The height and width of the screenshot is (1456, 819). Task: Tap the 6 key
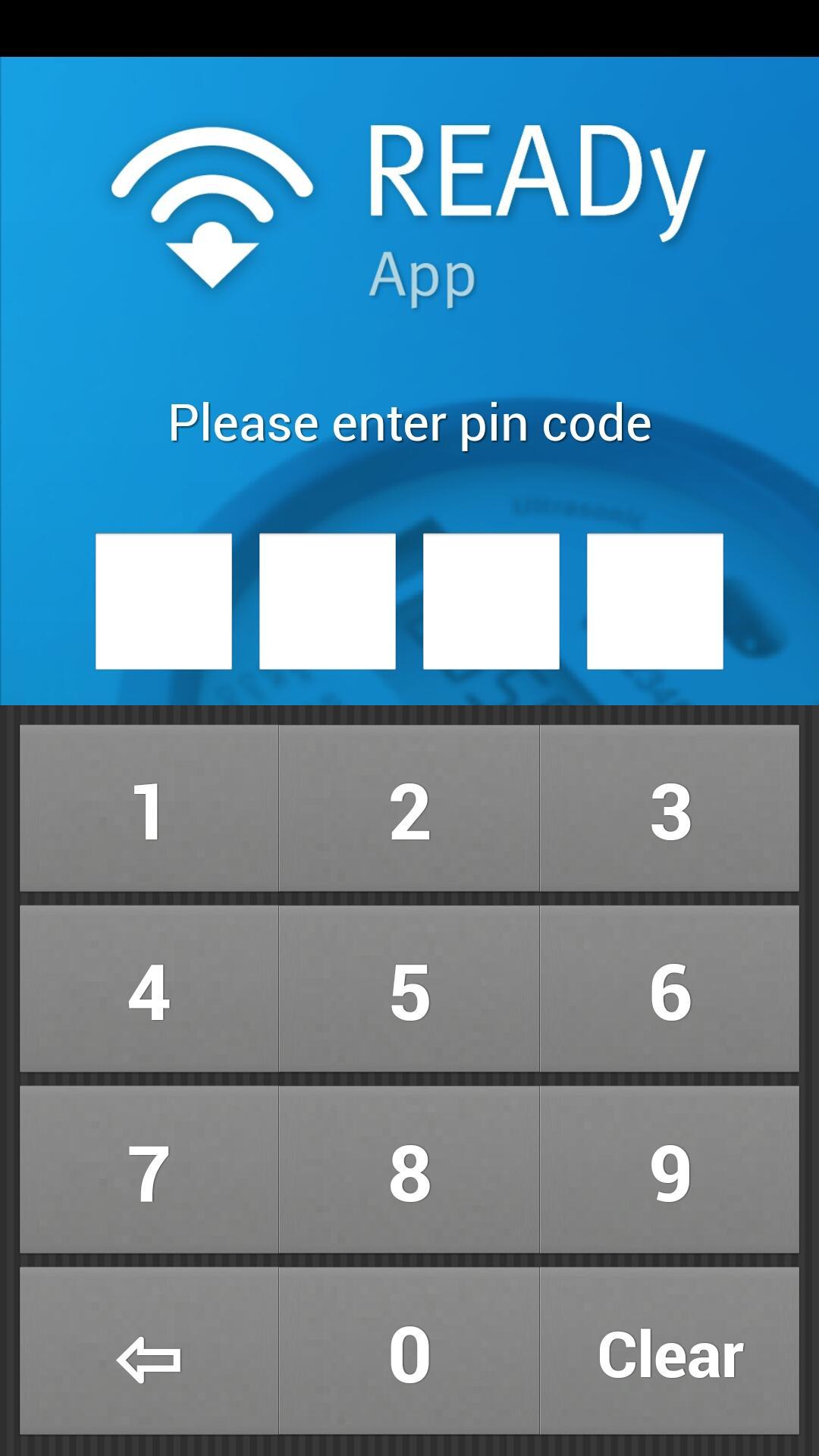[670, 989]
